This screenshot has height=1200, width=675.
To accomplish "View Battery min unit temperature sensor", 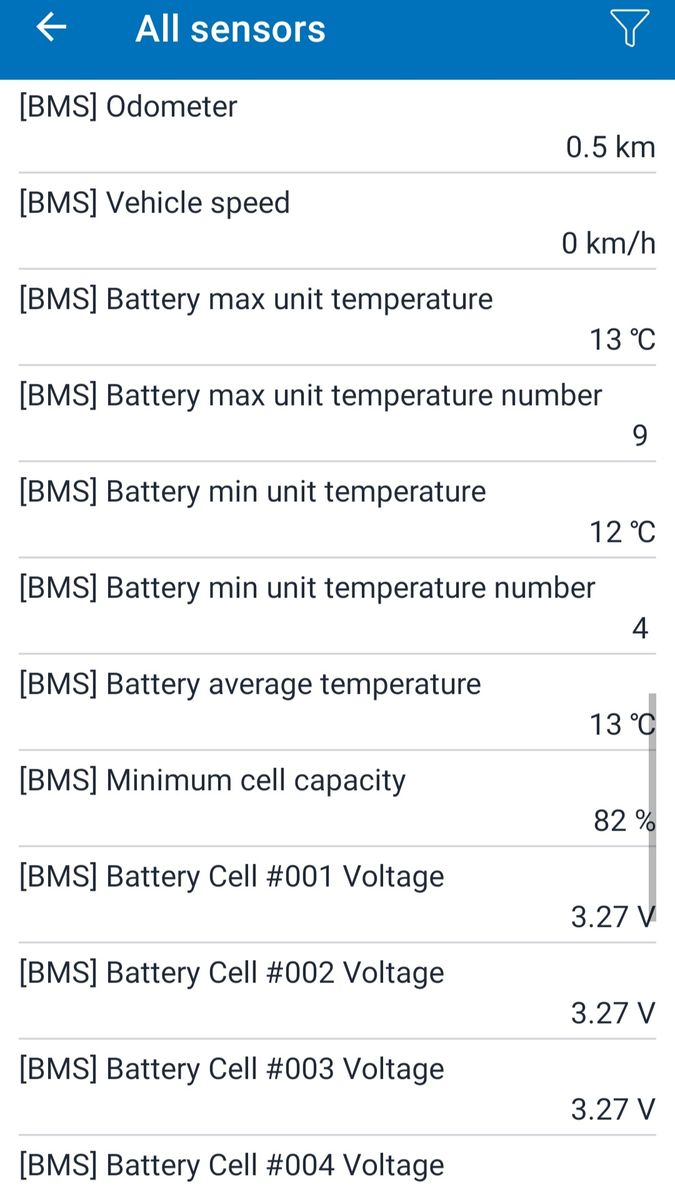I will tap(337, 510).
